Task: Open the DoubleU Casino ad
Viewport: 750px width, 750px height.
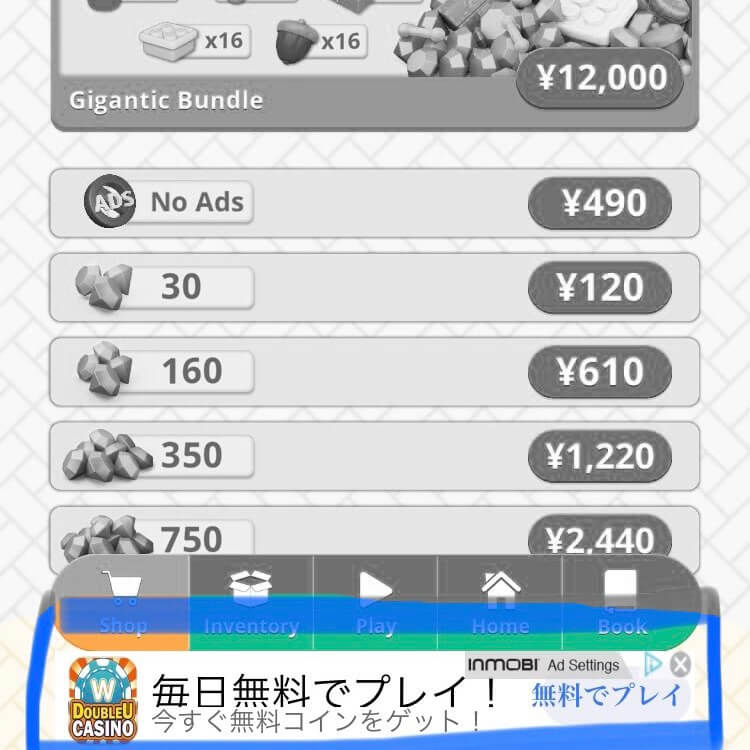Action: (300, 700)
